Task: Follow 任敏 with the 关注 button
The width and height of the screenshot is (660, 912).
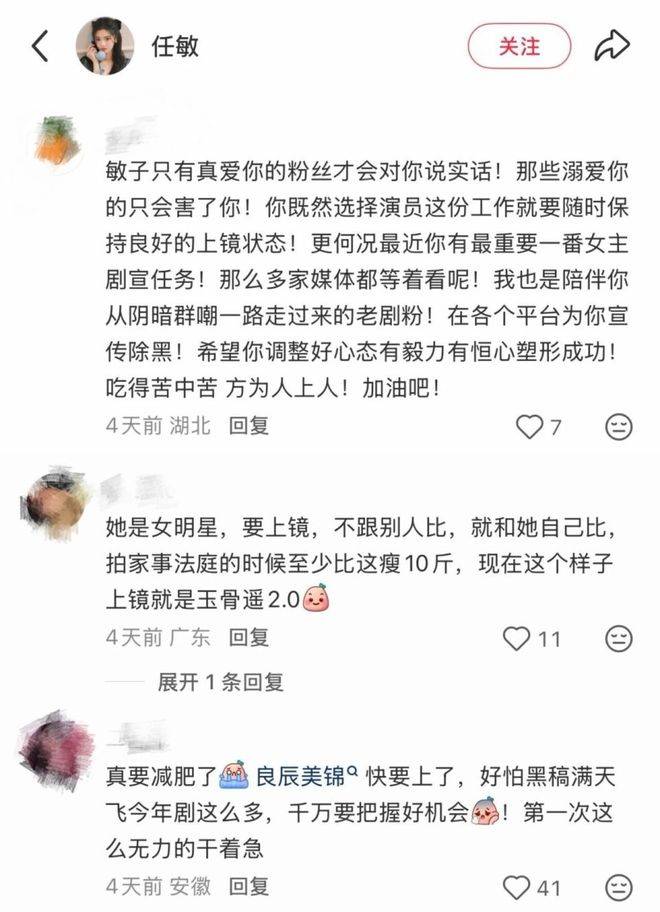Action: [x=519, y=47]
